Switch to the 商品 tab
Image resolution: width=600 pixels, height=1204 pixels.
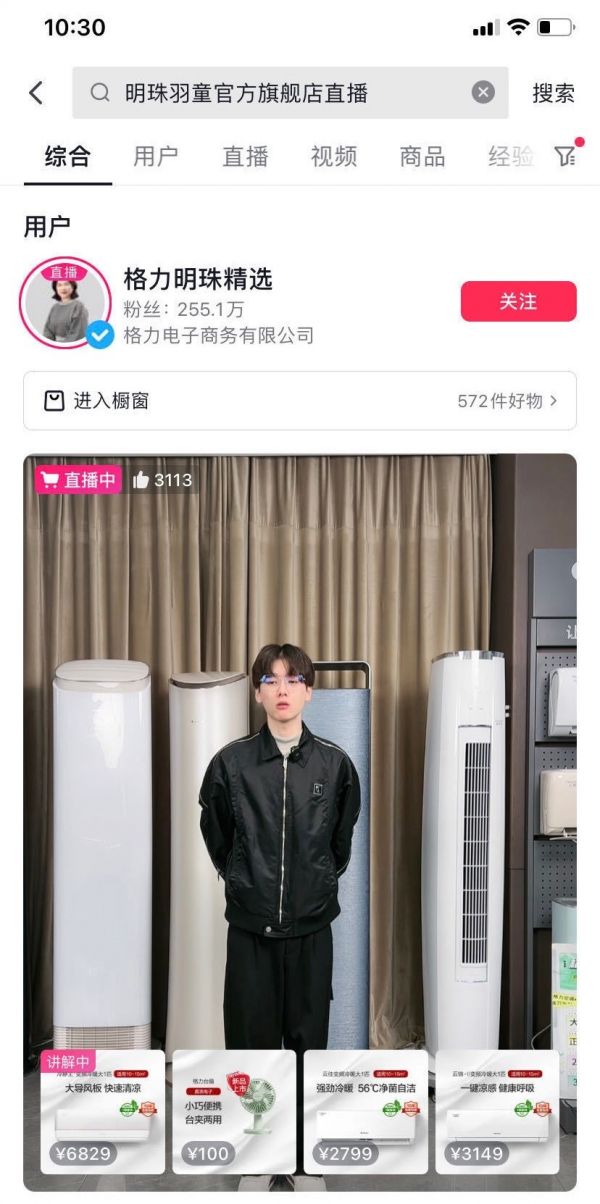pos(421,156)
